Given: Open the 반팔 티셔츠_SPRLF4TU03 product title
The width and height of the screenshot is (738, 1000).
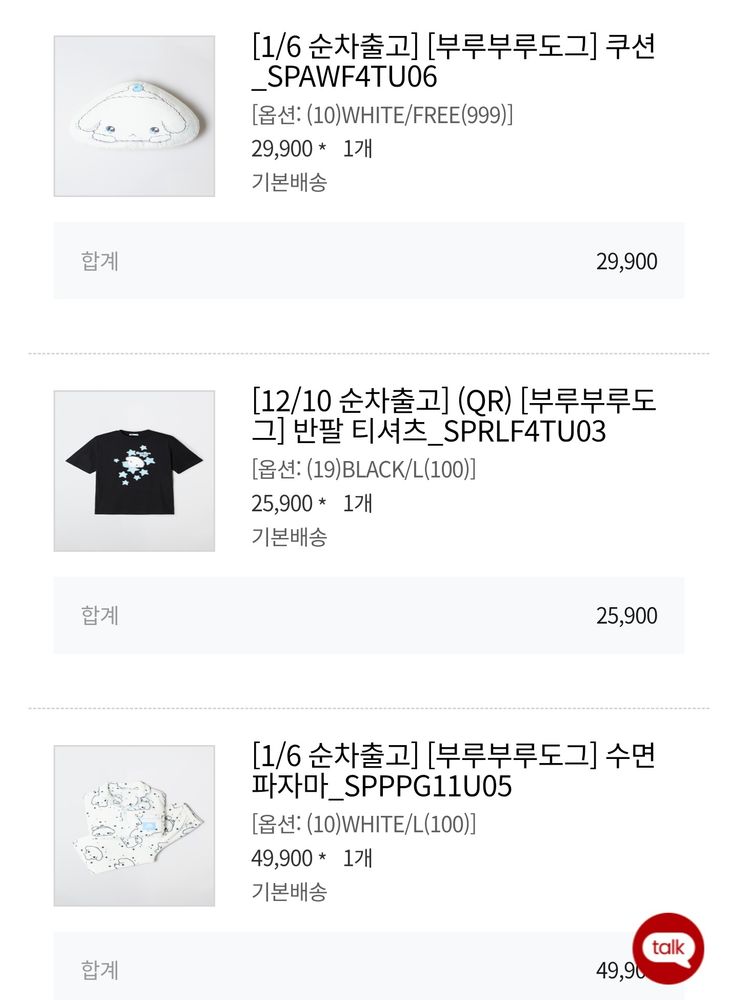Looking at the screenshot, I should coord(454,416).
